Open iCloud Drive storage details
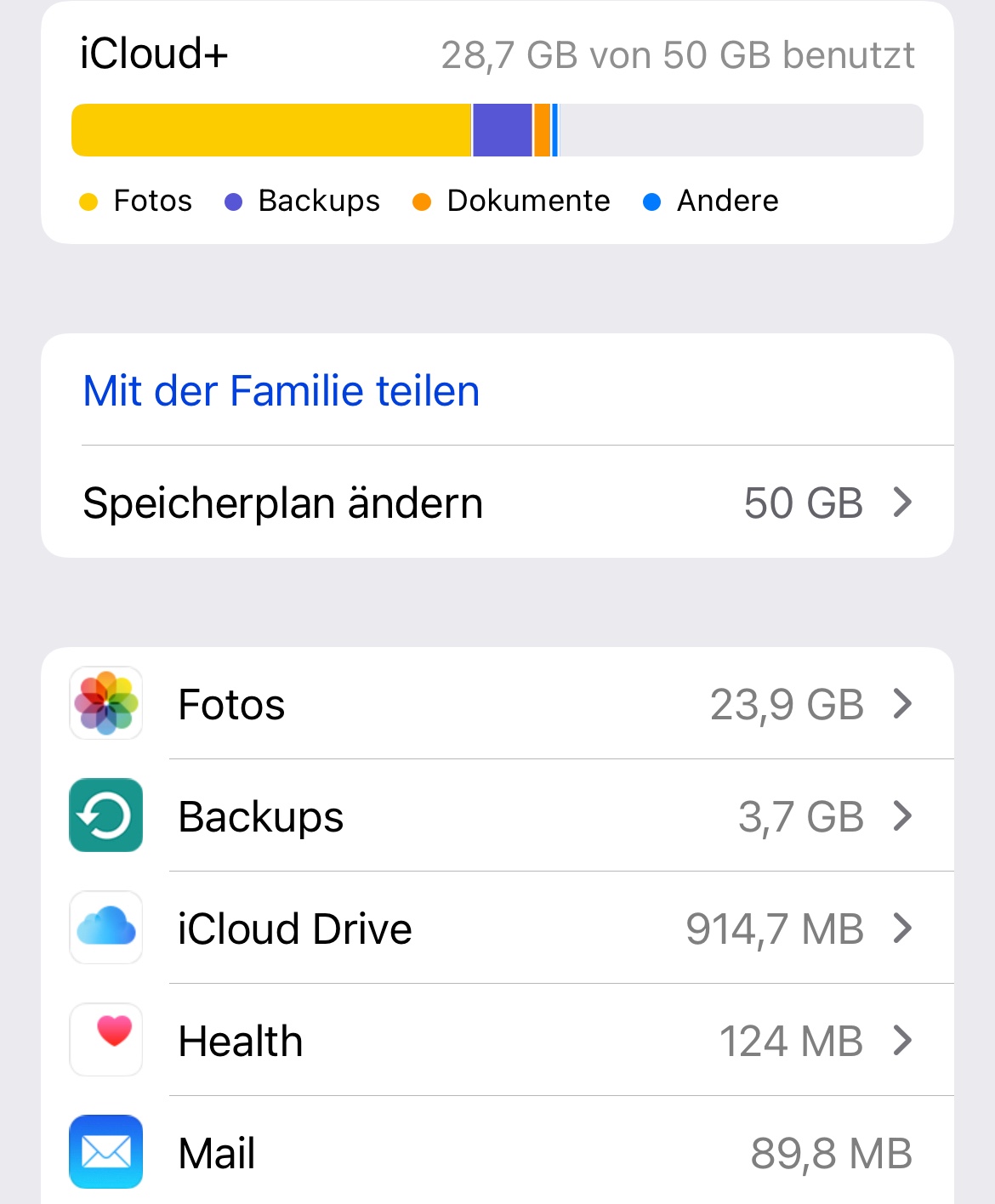The width and height of the screenshot is (995, 1204). tap(497, 929)
